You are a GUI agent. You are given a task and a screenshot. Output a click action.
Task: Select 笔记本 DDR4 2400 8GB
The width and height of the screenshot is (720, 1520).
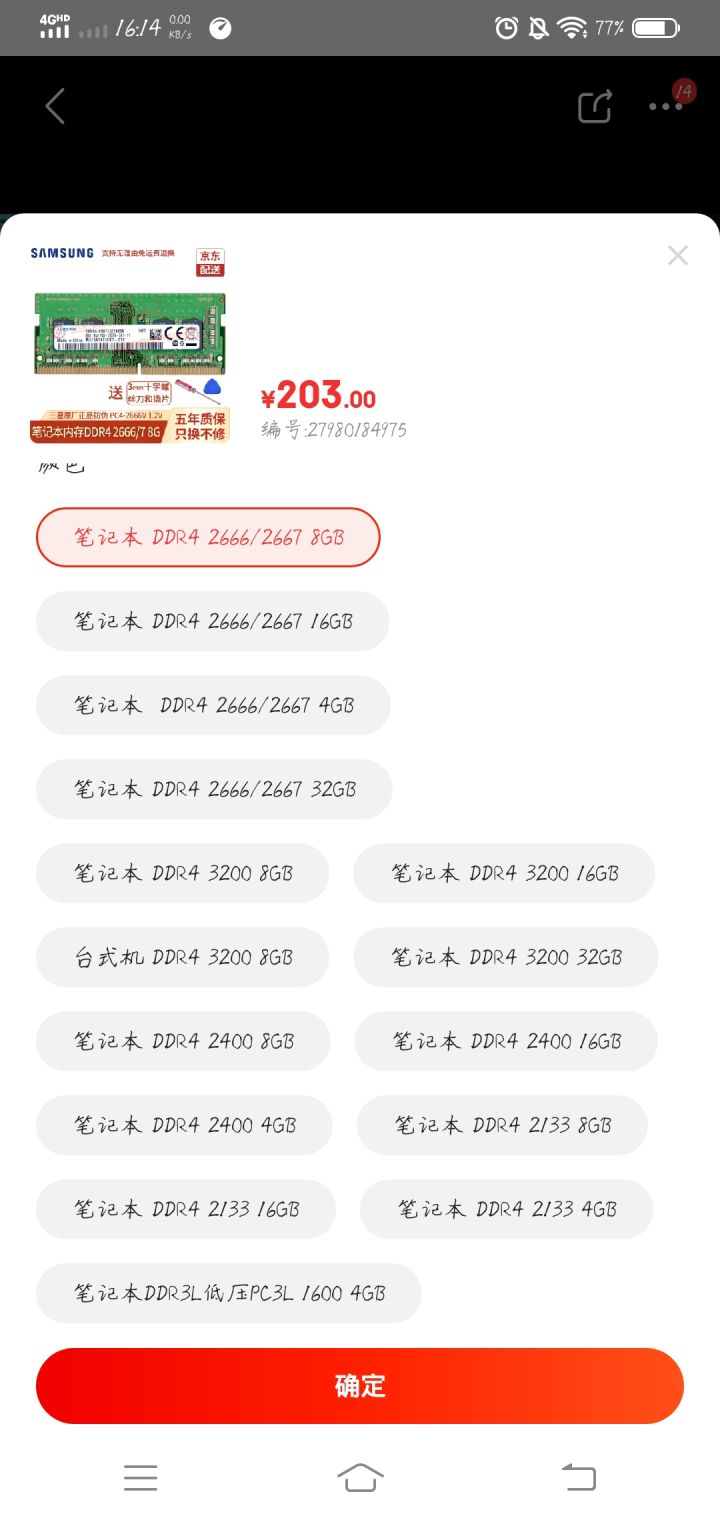point(183,1041)
